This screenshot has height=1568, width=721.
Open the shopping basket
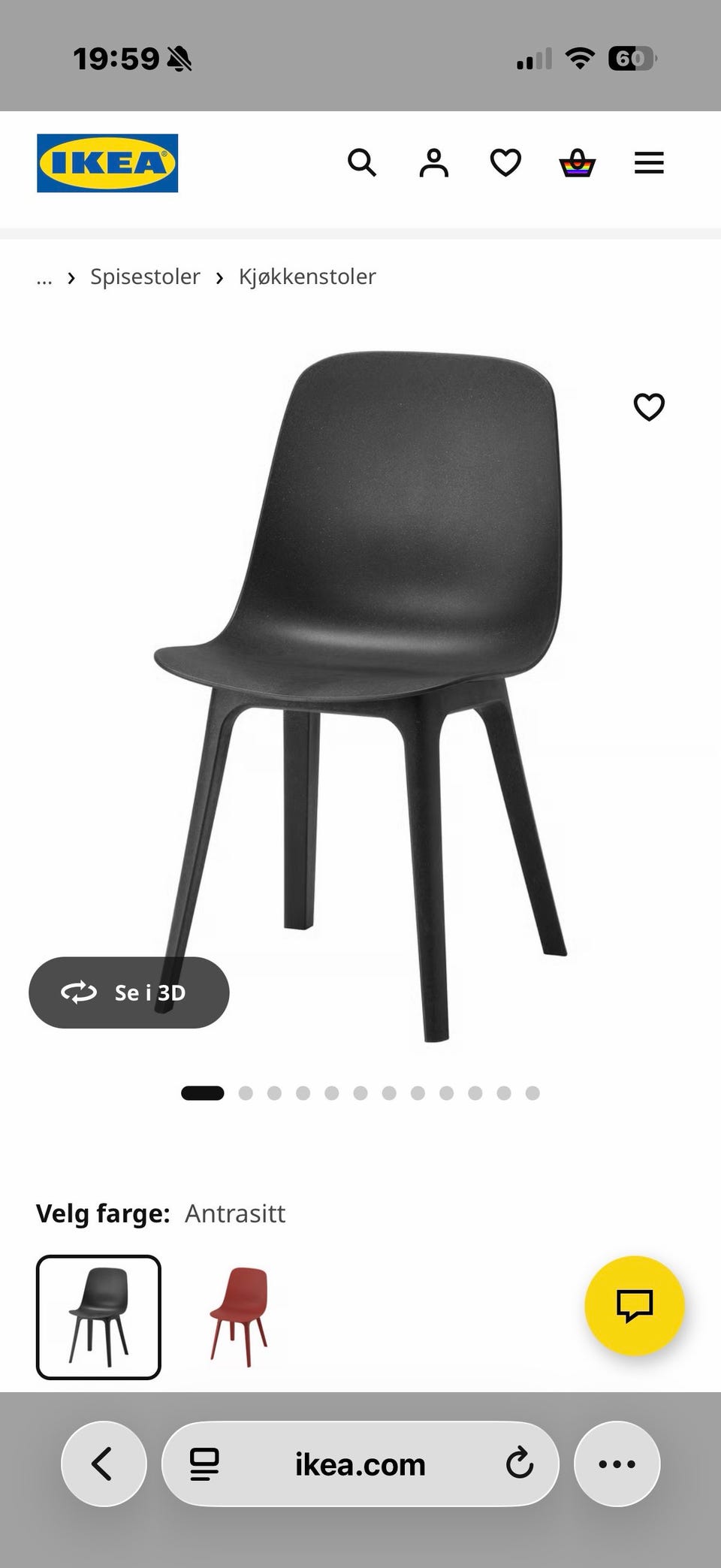[578, 162]
